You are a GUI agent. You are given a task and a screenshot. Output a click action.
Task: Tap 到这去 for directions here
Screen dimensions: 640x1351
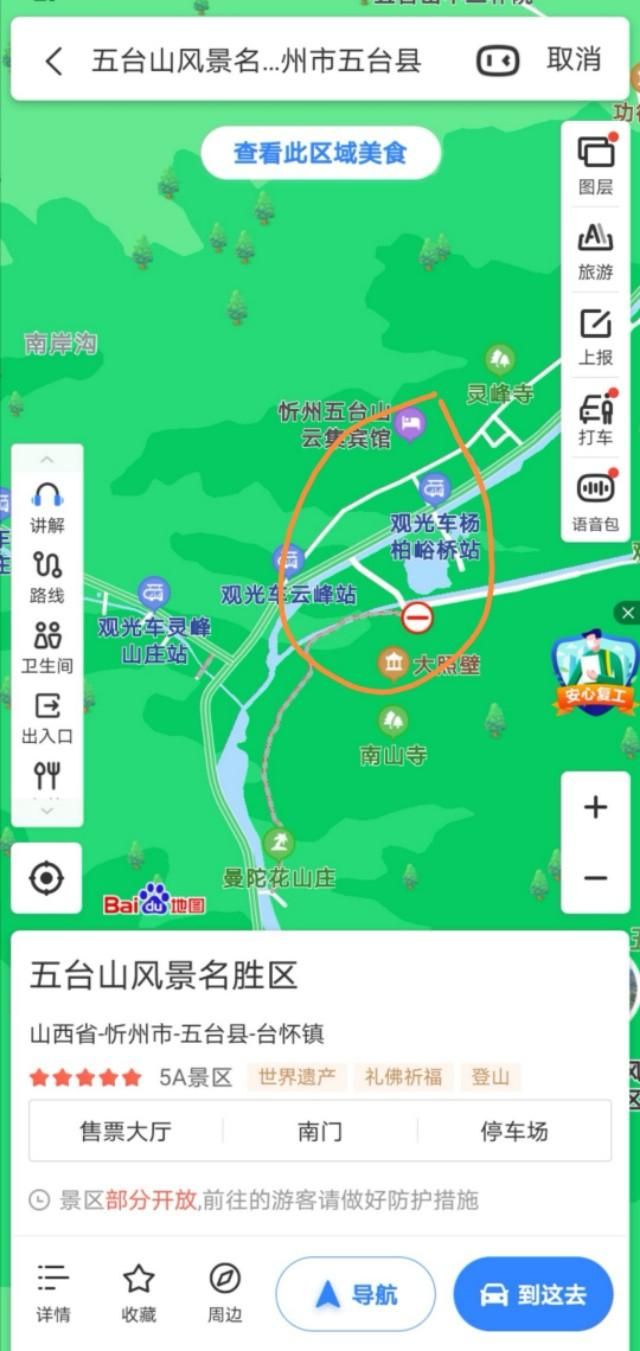tap(533, 1295)
